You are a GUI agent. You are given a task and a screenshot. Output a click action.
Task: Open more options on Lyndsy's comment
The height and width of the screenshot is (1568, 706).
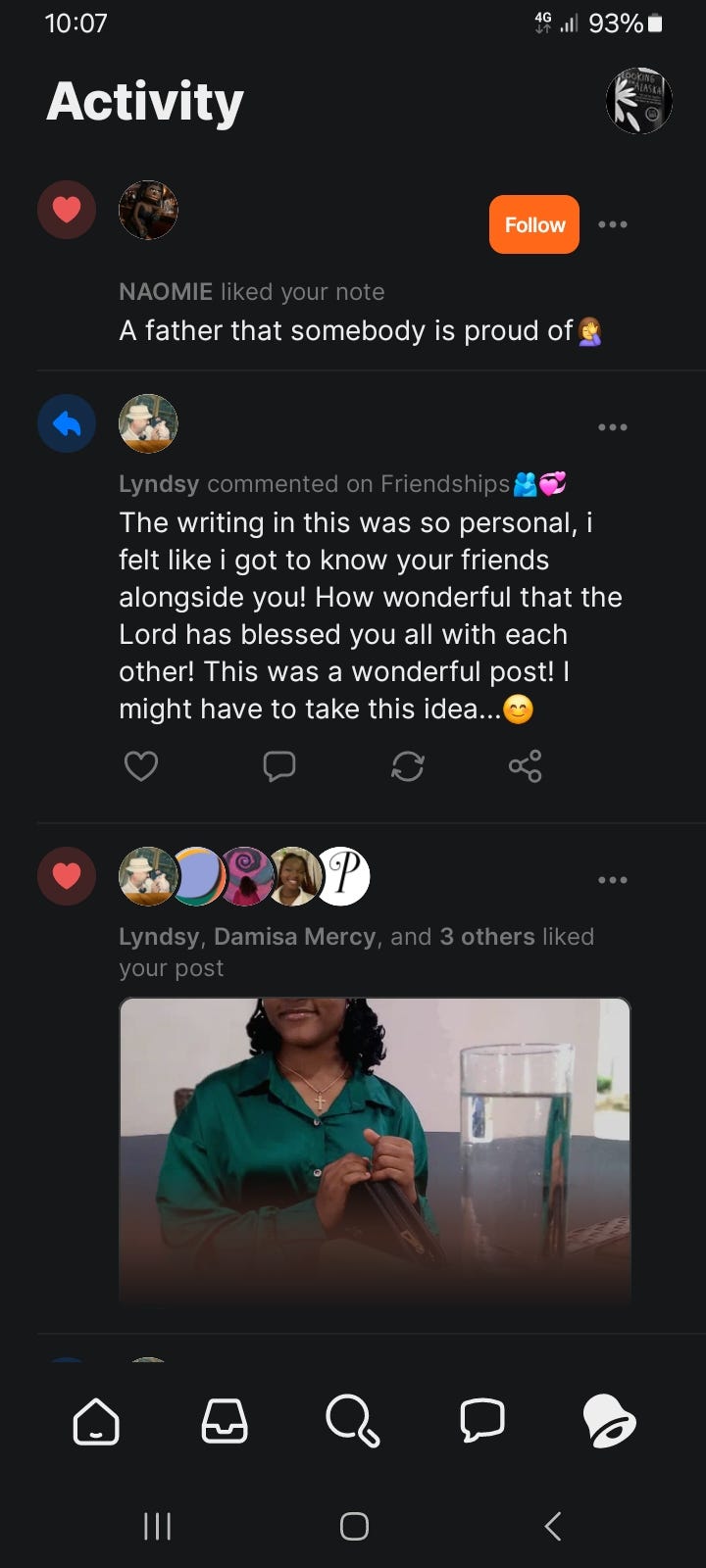click(613, 427)
